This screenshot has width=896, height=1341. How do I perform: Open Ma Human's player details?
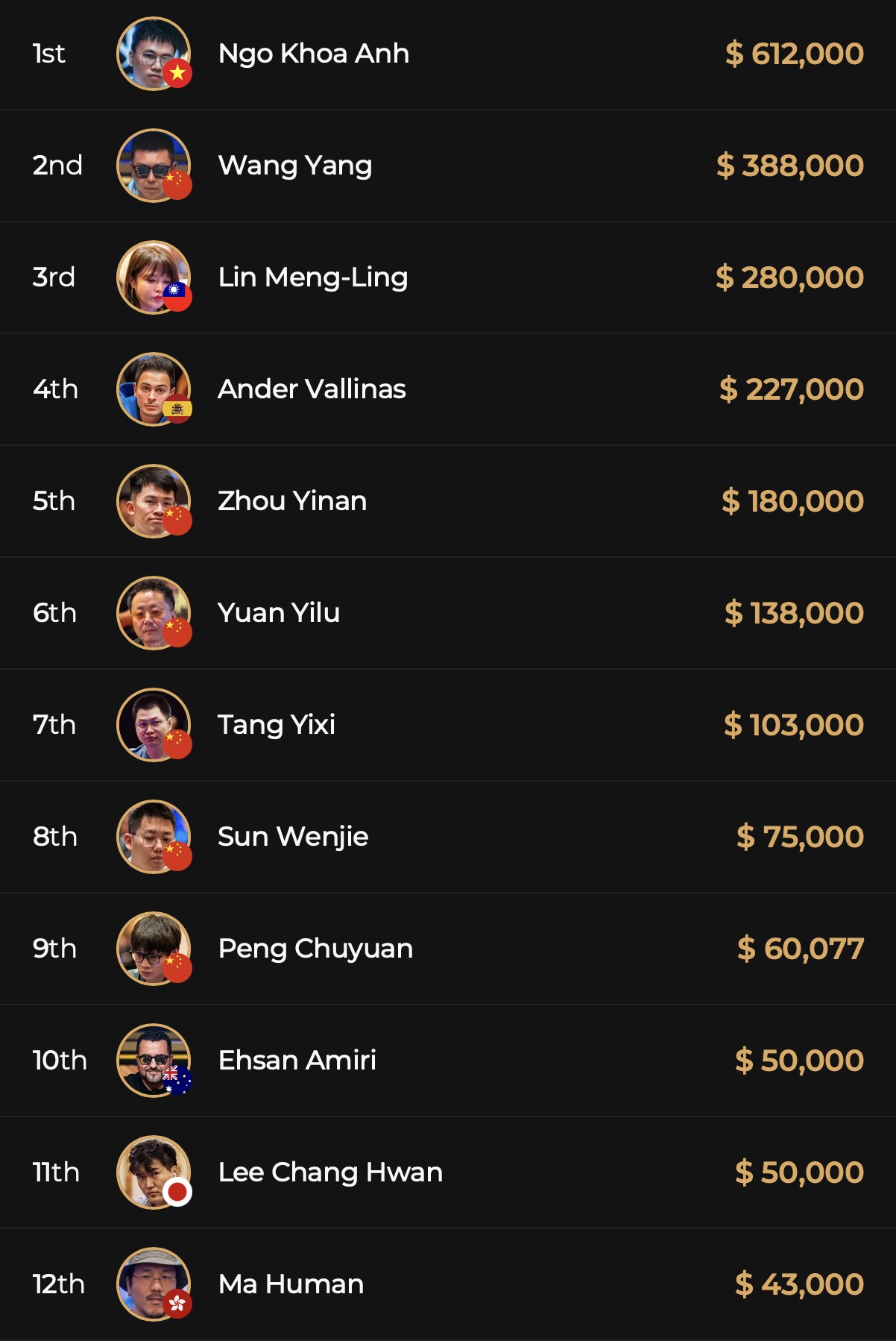click(x=291, y=1284)
